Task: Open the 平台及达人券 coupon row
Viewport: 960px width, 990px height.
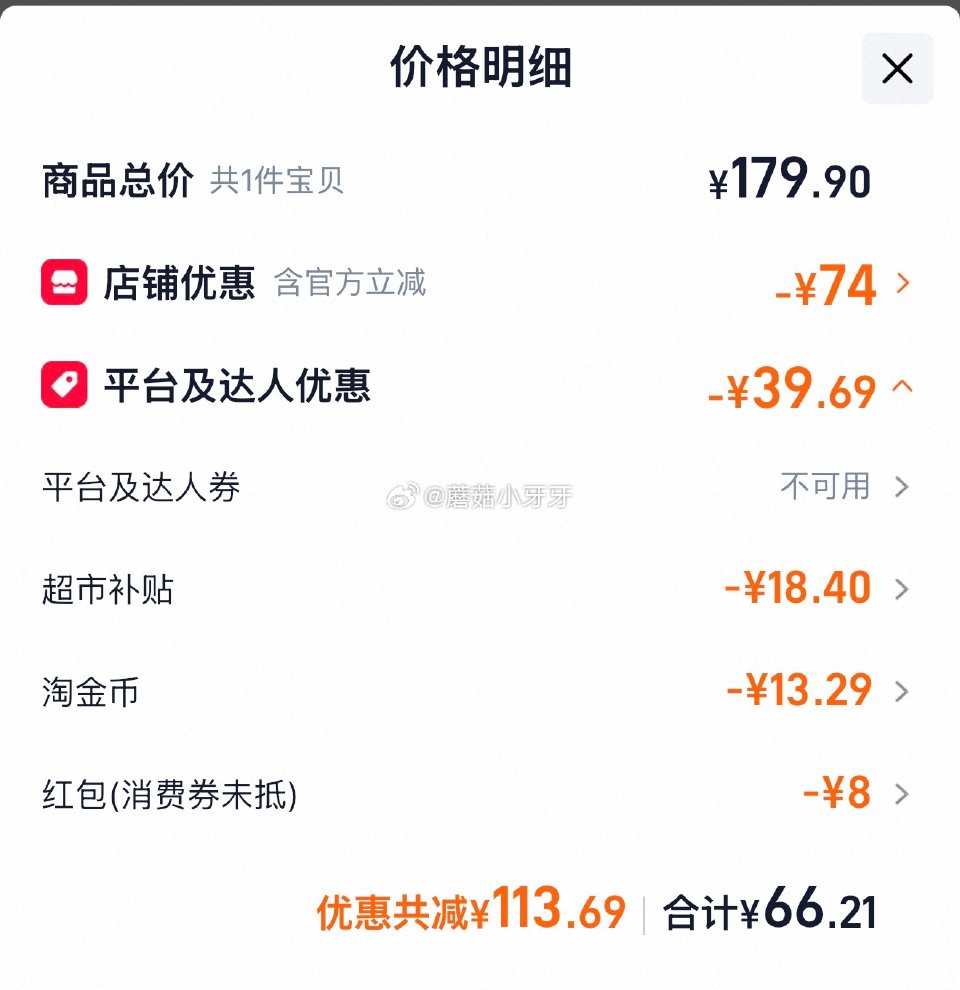Action: click(x=901, y=487)
